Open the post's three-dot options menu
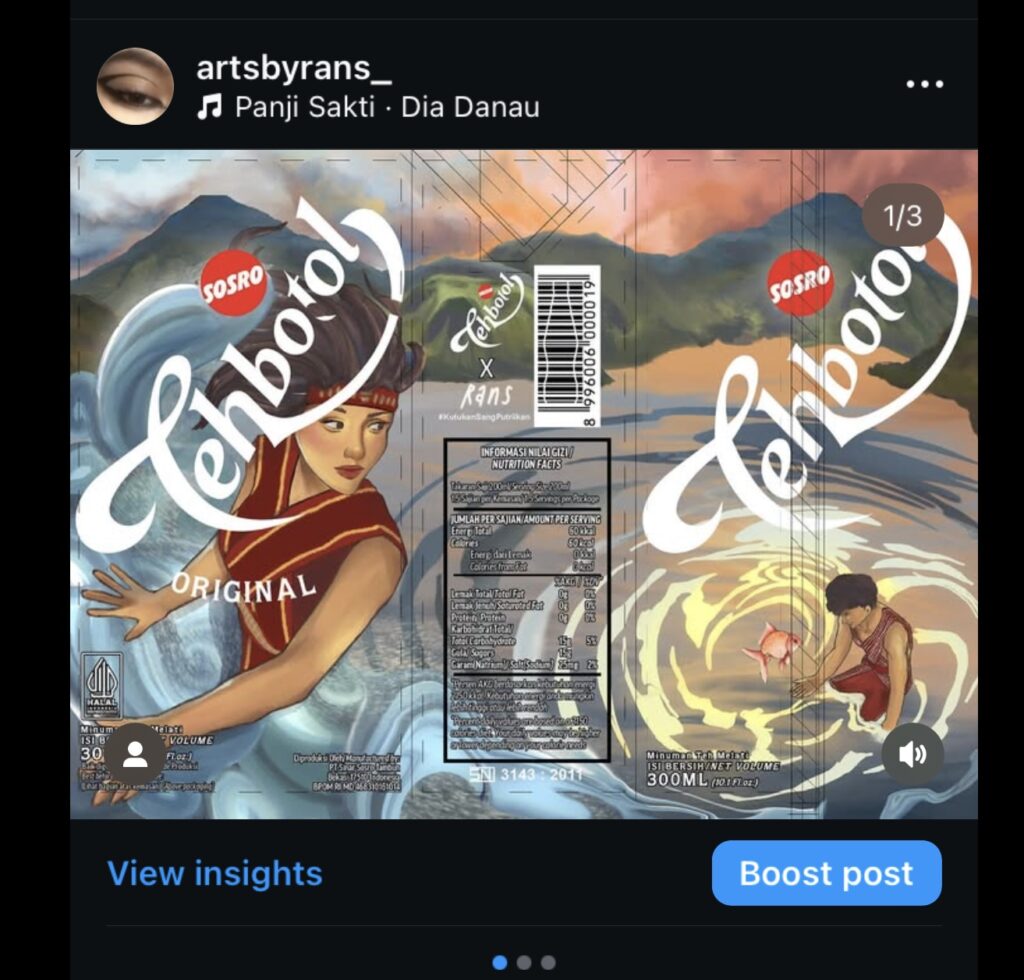Viewport: 1024px width, 980px height. click(x=924, y=84)
